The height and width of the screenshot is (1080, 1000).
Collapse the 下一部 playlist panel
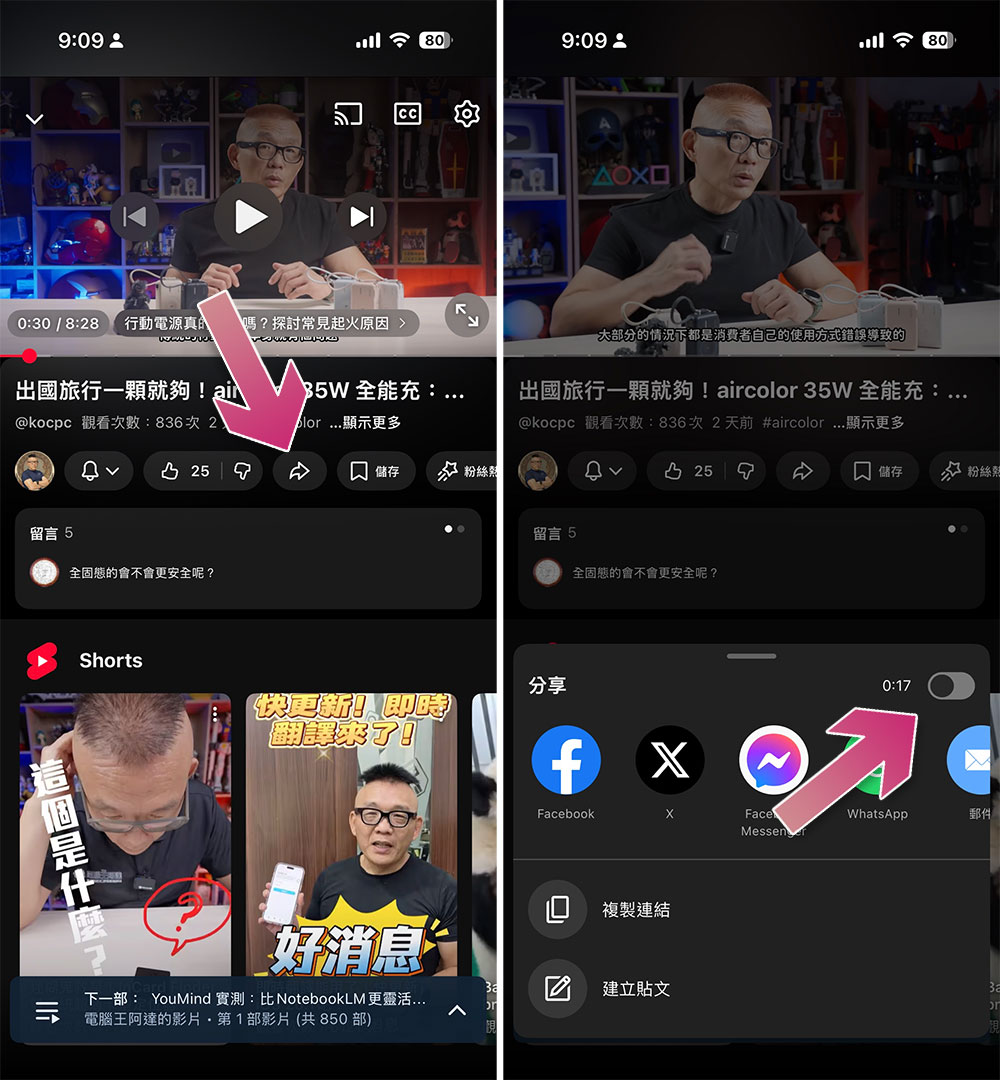tap(457, 1011)
